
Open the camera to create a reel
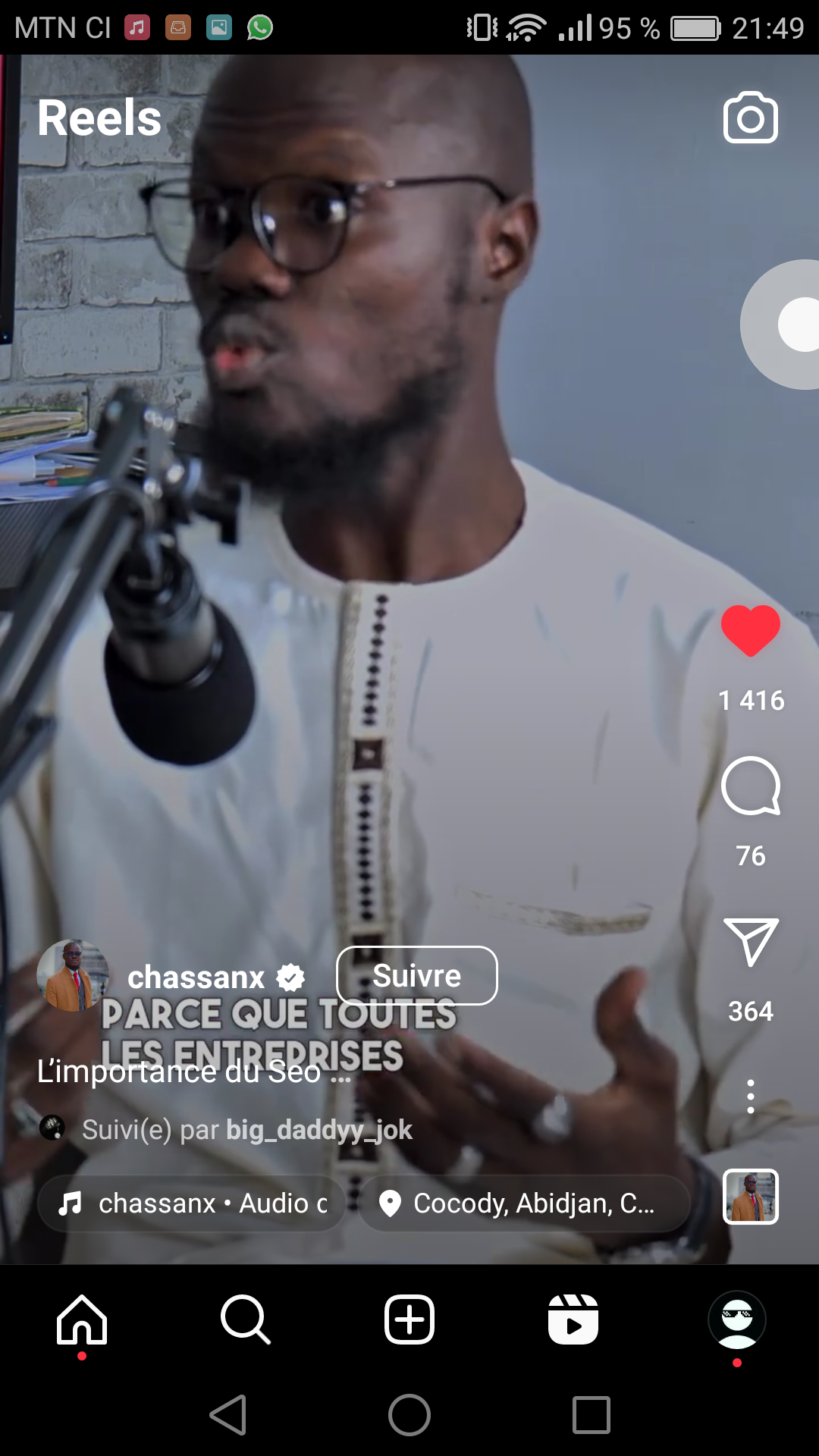point(750,118)
